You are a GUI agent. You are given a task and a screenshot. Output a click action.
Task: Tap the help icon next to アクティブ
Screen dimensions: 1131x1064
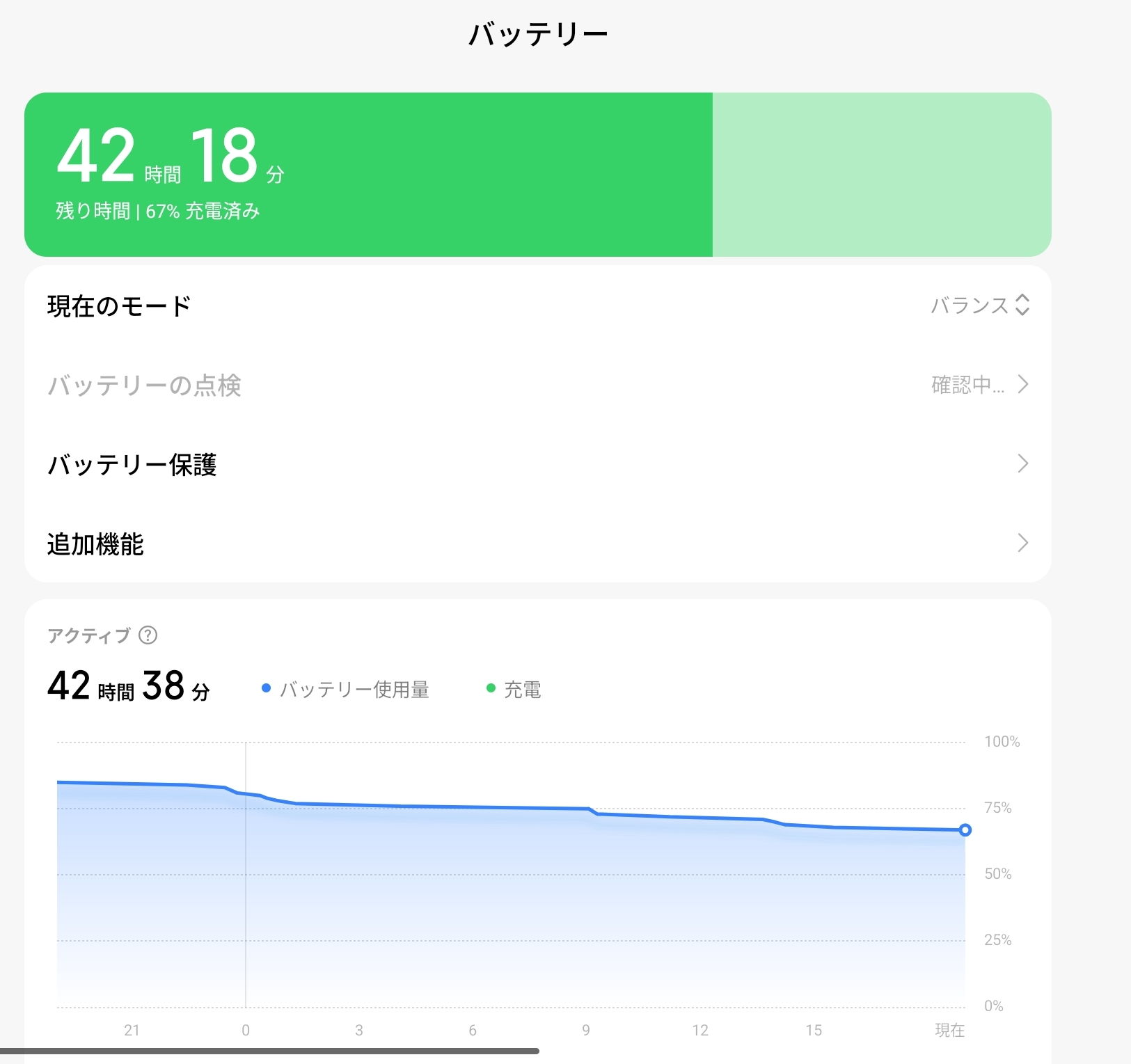click(x=148, y=635)
